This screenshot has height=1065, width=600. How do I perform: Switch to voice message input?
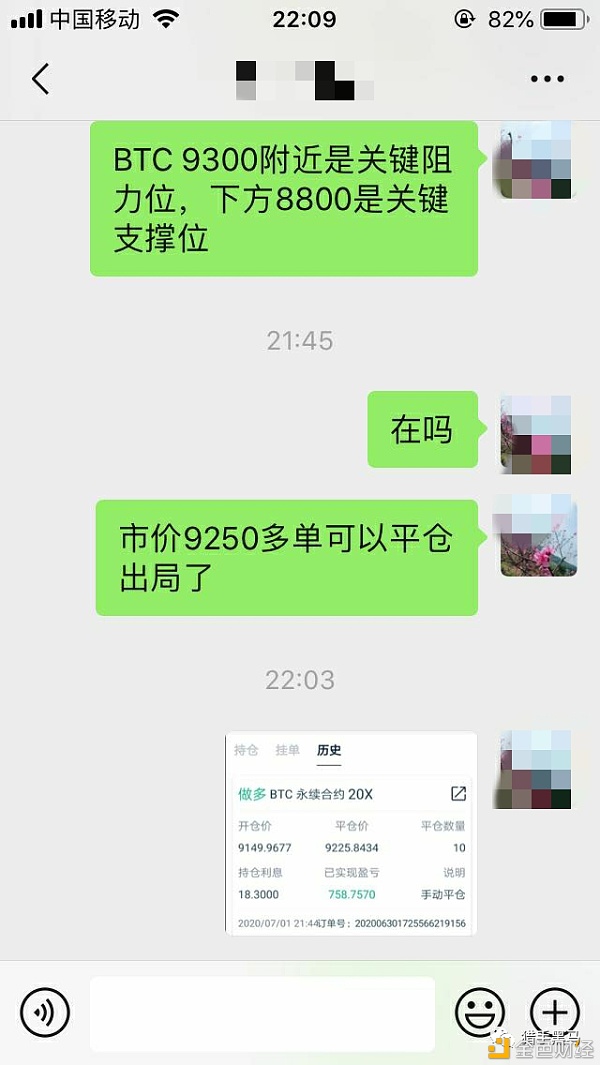(45, 1012)
